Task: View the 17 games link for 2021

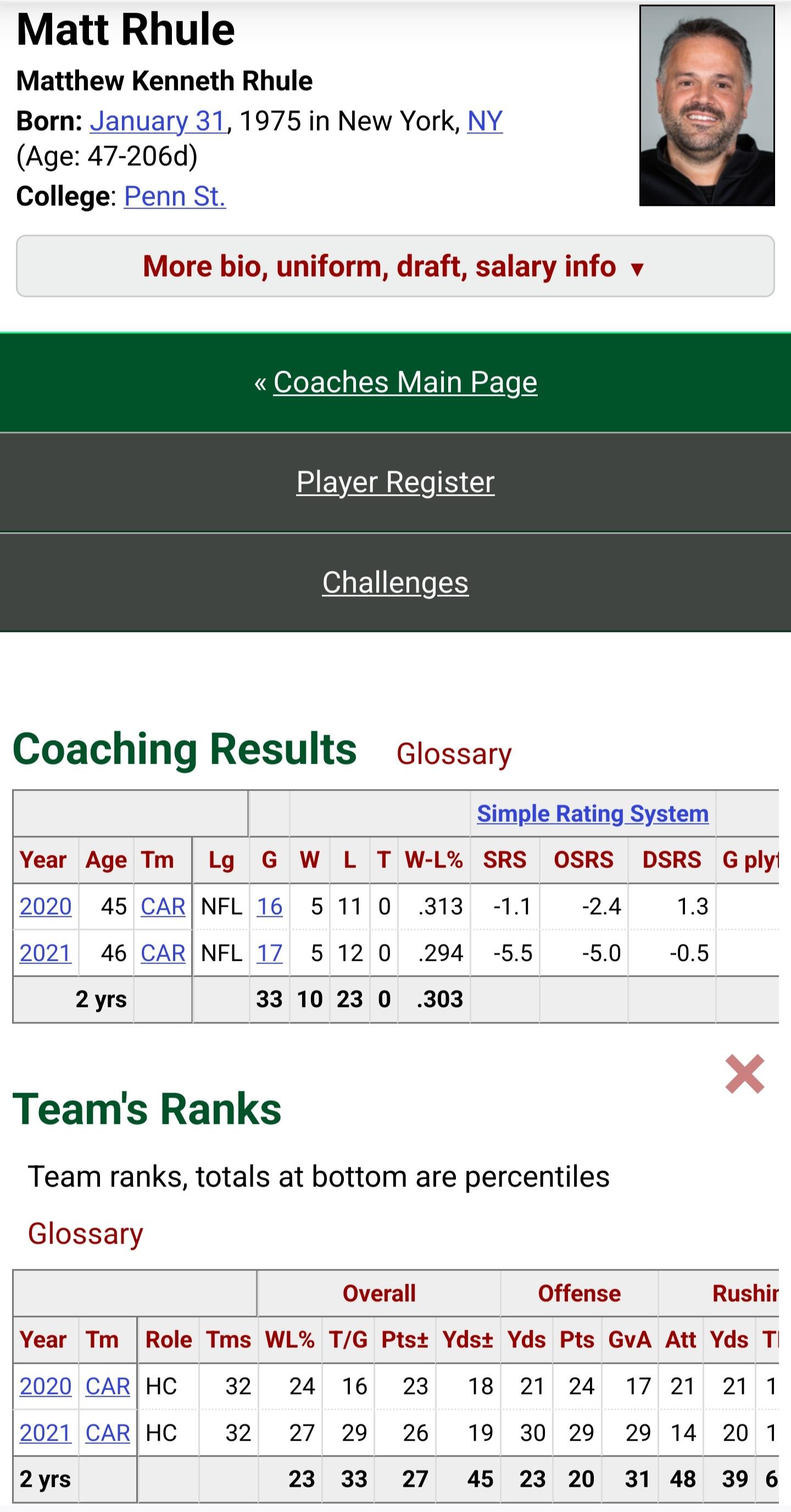Action: pos(270,953)
